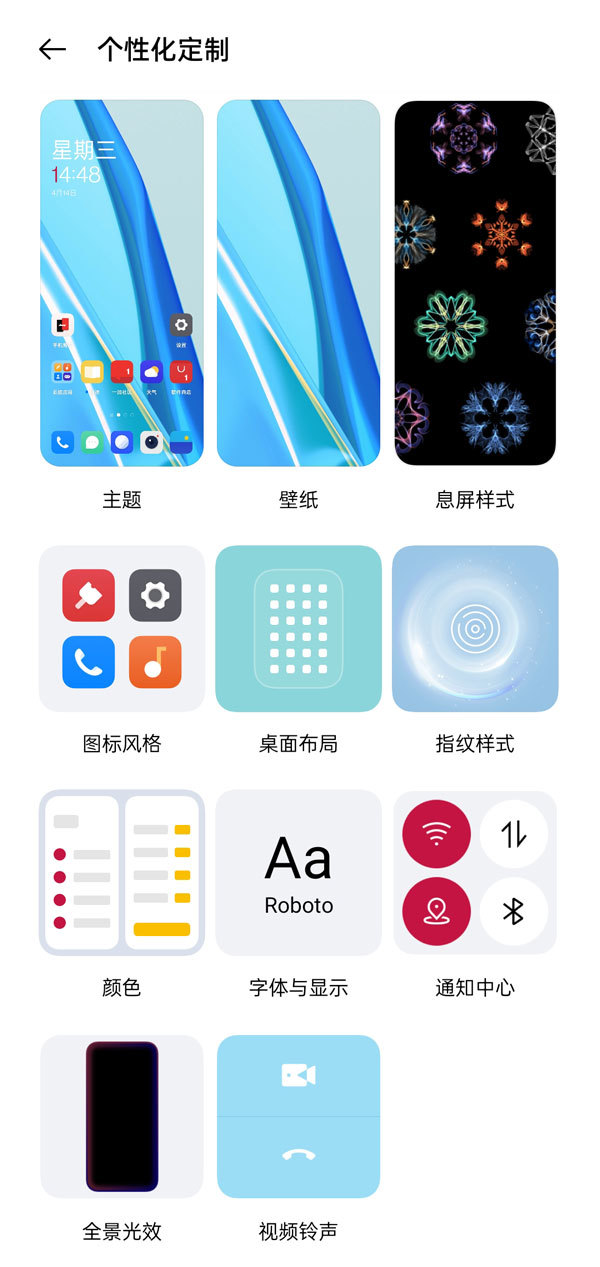
Task: Open 图标风格 icon style settings
Action: click(122, 629)
